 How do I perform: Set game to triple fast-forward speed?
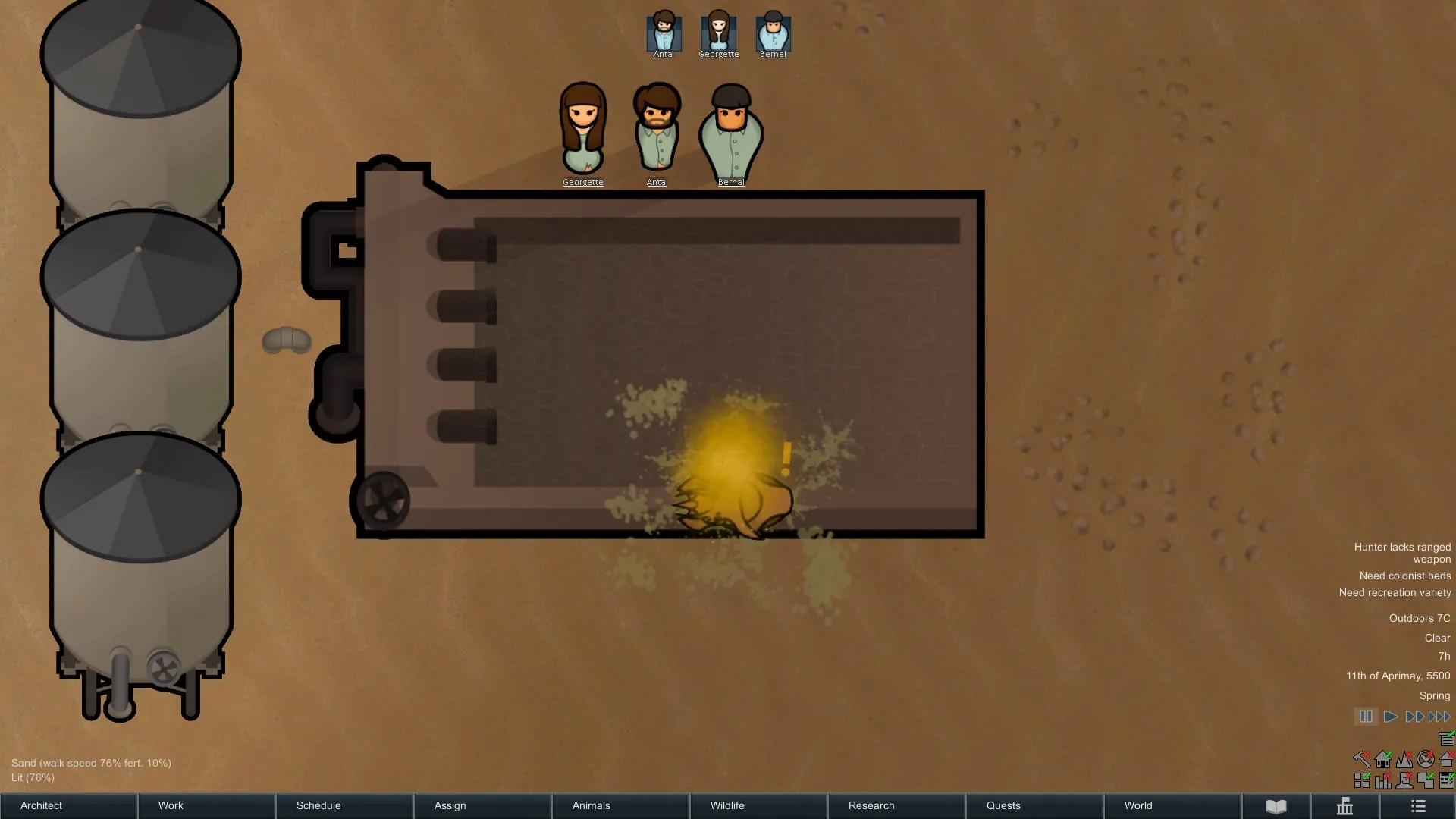pos(1439,717)
